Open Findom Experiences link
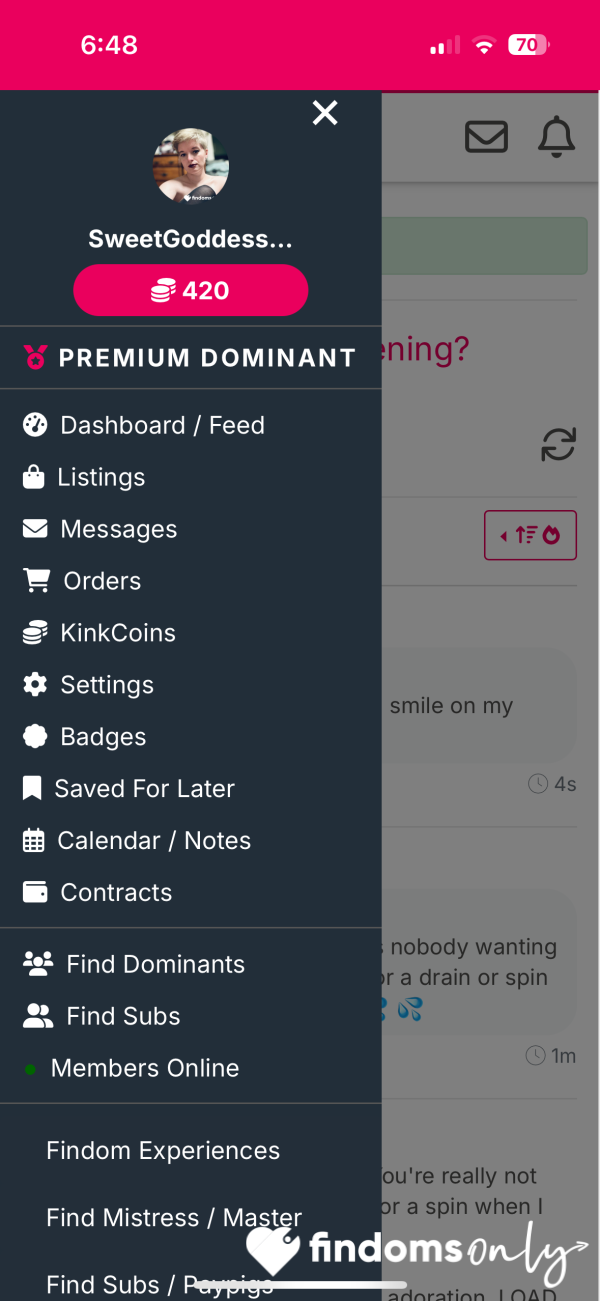The image size is (600, 1301). pyautogui.click(x=163, y=1151)
